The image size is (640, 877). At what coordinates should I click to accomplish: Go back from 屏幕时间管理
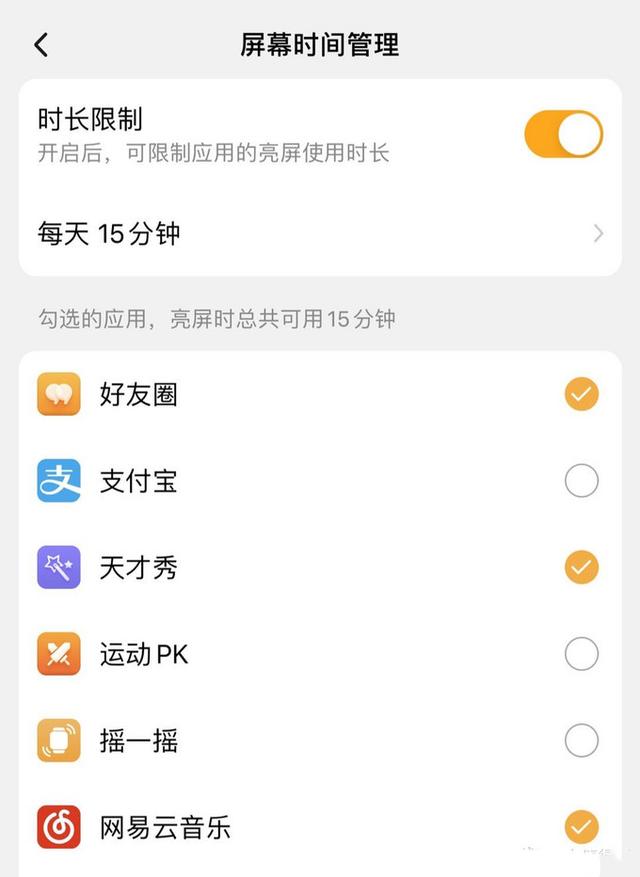41,45
